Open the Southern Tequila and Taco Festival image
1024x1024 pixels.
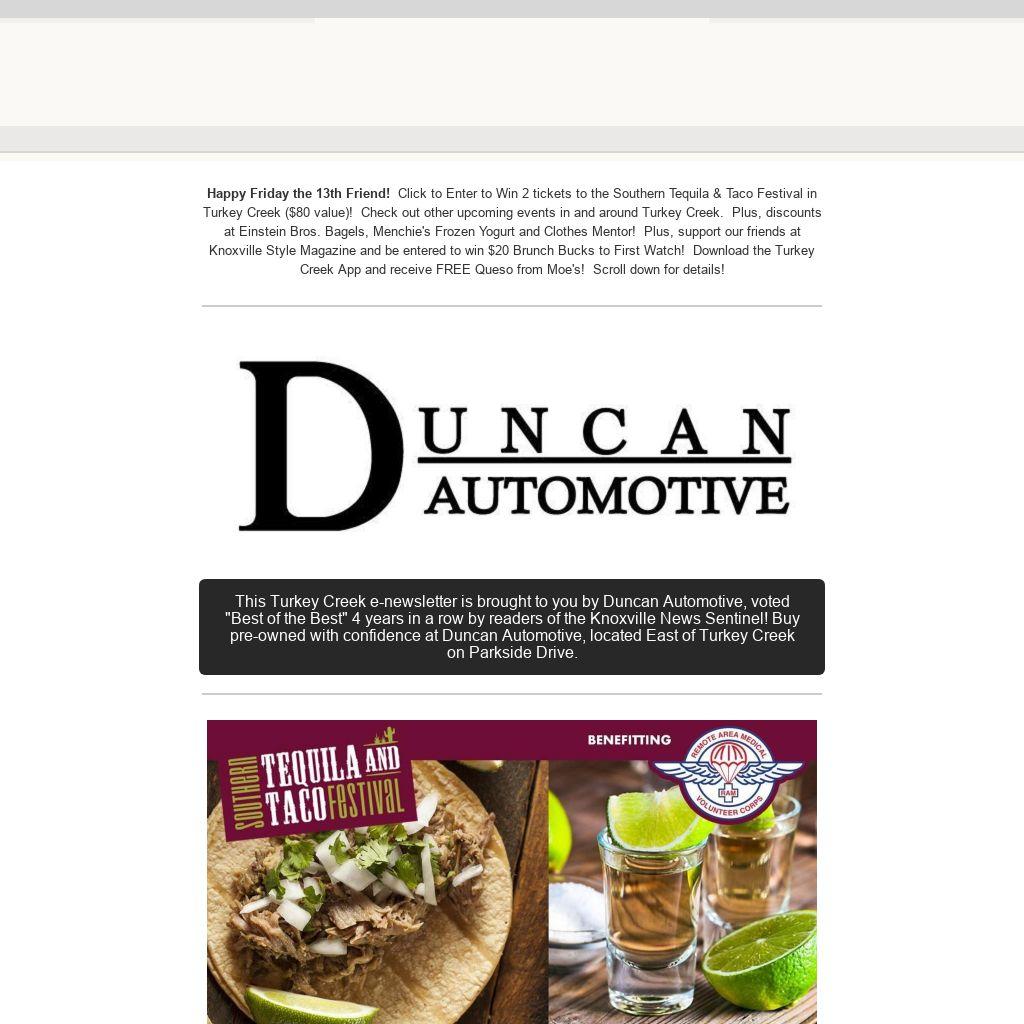pos(512,870)
